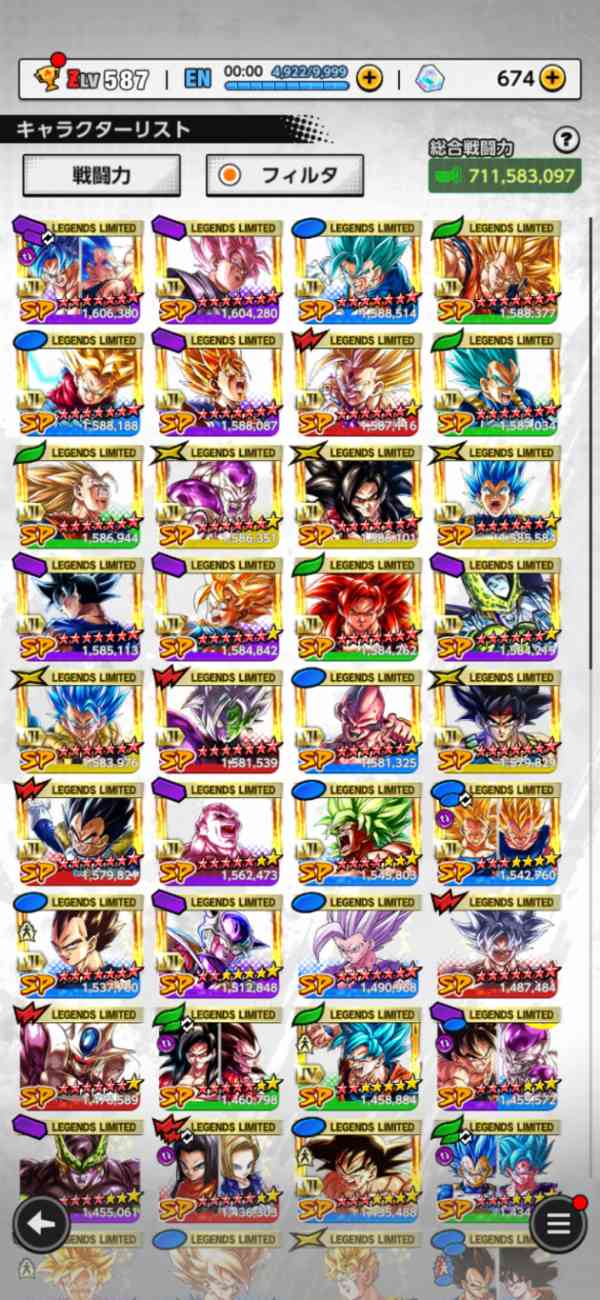This screenshot has width=600, height=1300.
Task: Add energy with the EN plus button
Action: [x=369, y=78]
